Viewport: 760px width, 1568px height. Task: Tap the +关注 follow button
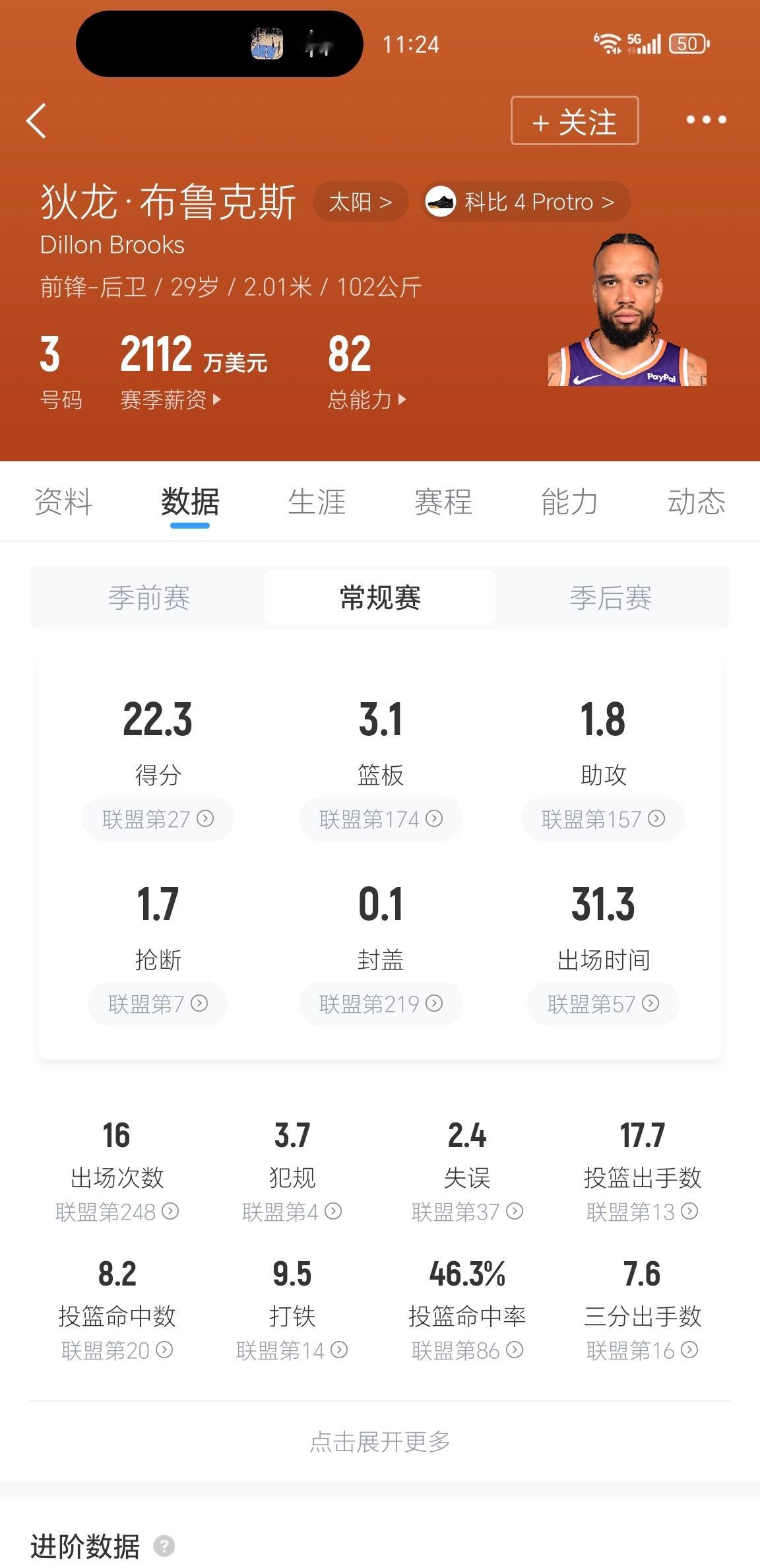click(x=575, y=121)
